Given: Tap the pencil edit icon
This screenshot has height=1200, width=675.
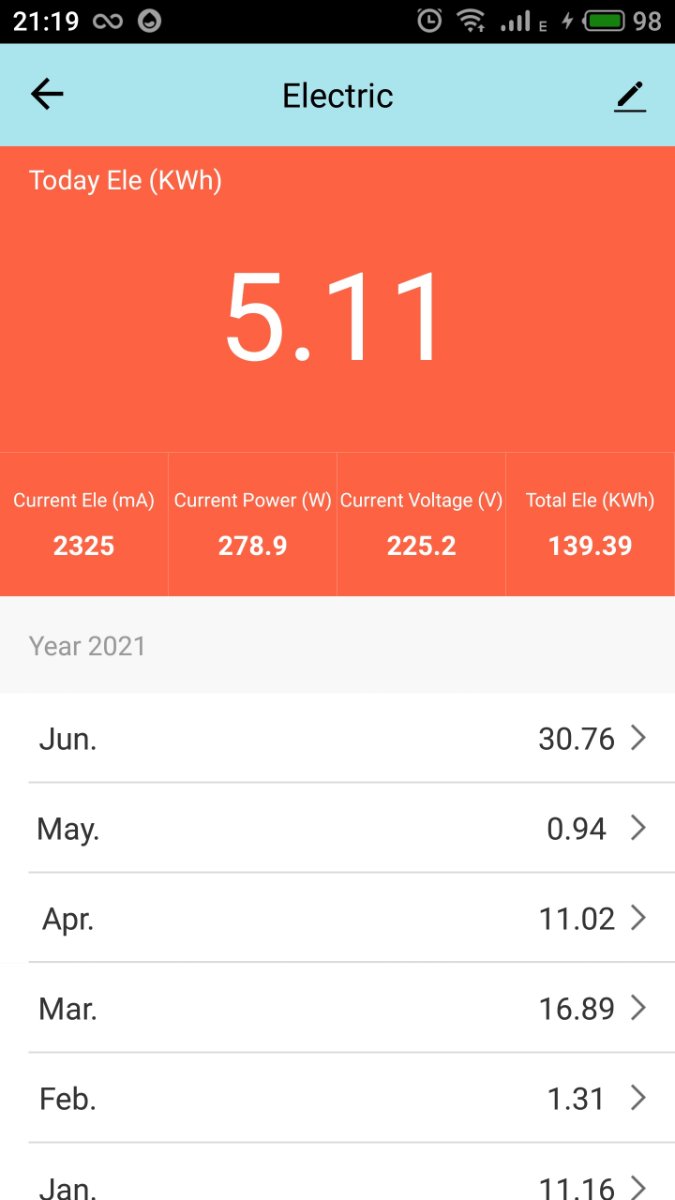Looking at the screenshot, I should [630, 96].
